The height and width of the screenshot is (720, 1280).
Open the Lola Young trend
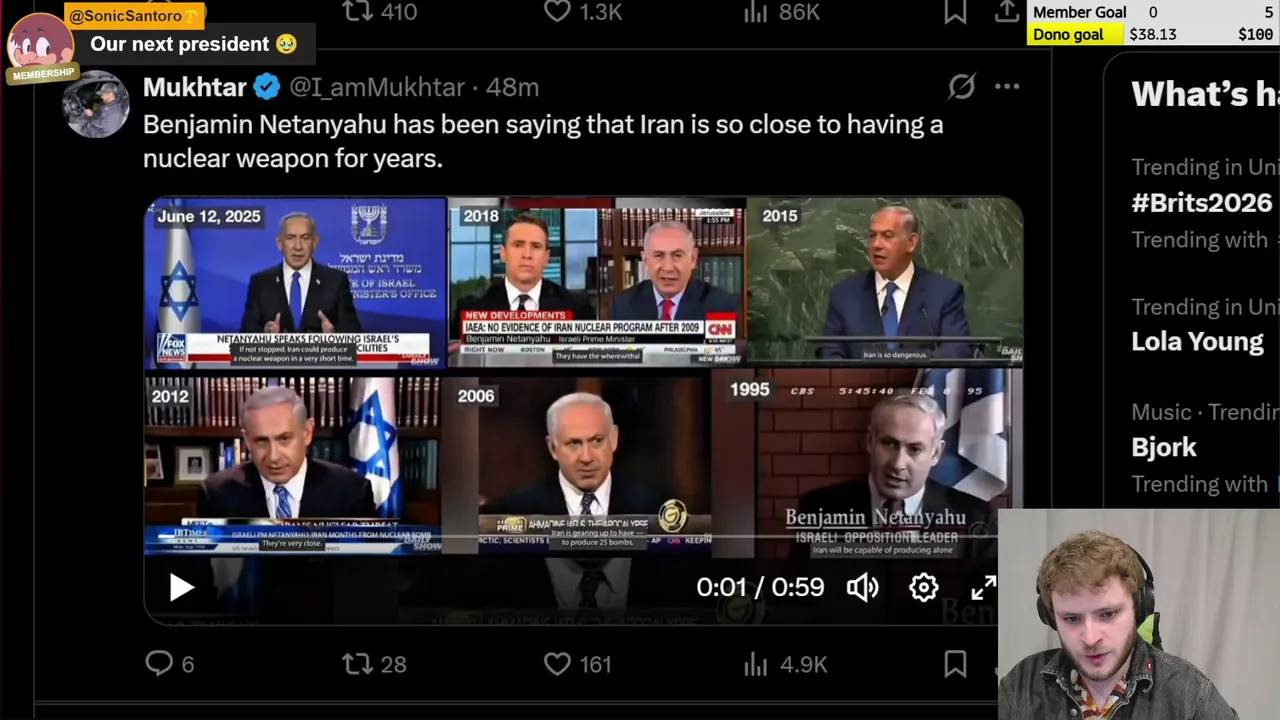click(1197, 341)
